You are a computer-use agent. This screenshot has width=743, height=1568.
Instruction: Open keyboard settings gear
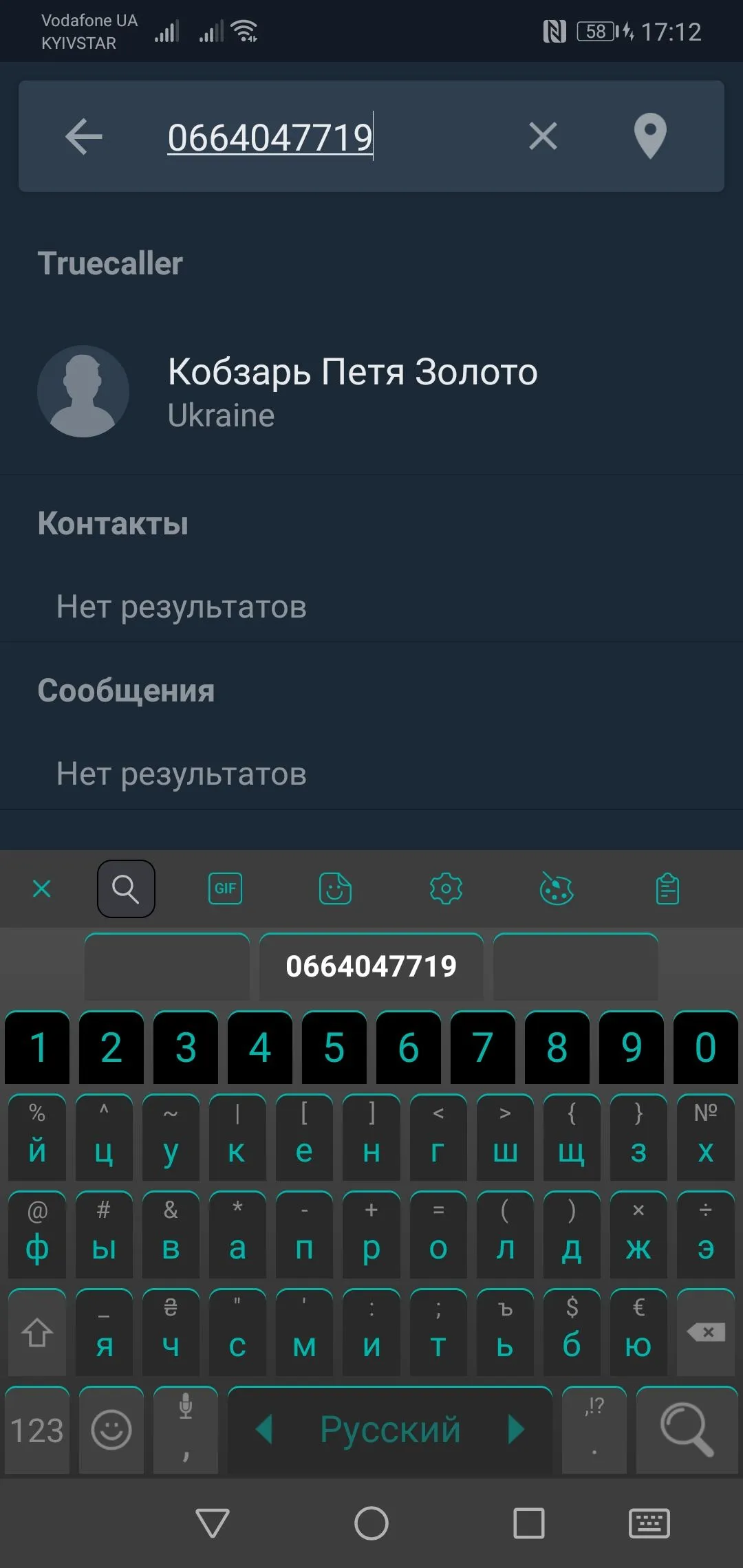(x=446, y=889)
